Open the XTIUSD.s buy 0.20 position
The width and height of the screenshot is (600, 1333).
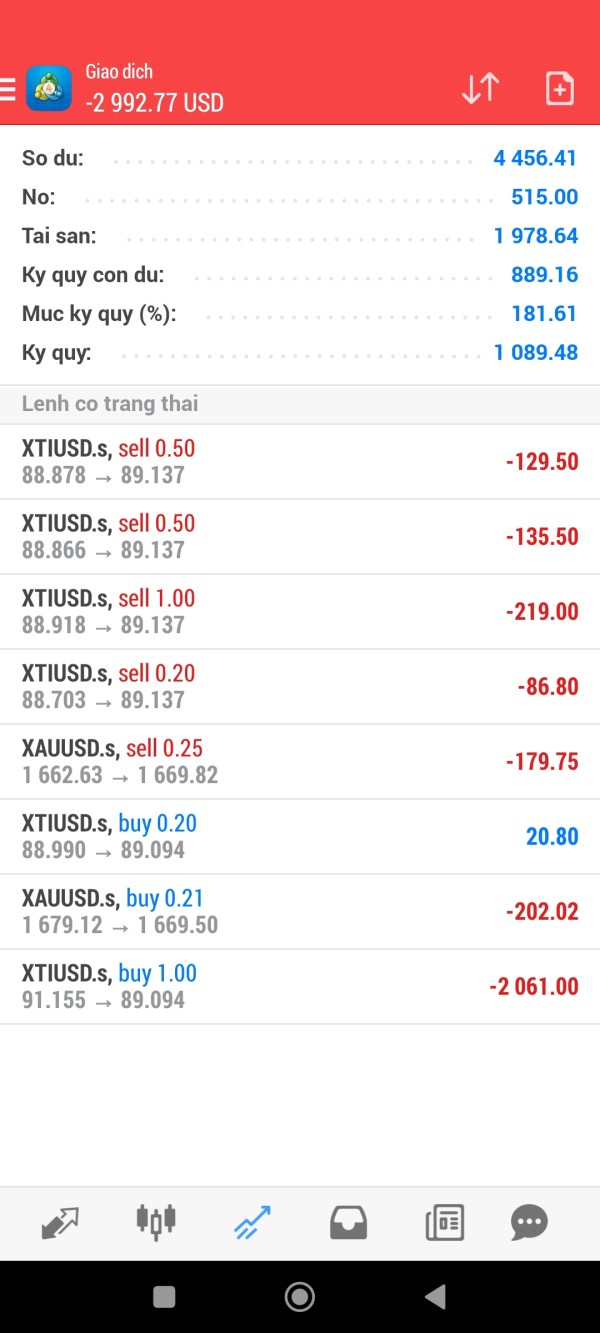[300, 837]
